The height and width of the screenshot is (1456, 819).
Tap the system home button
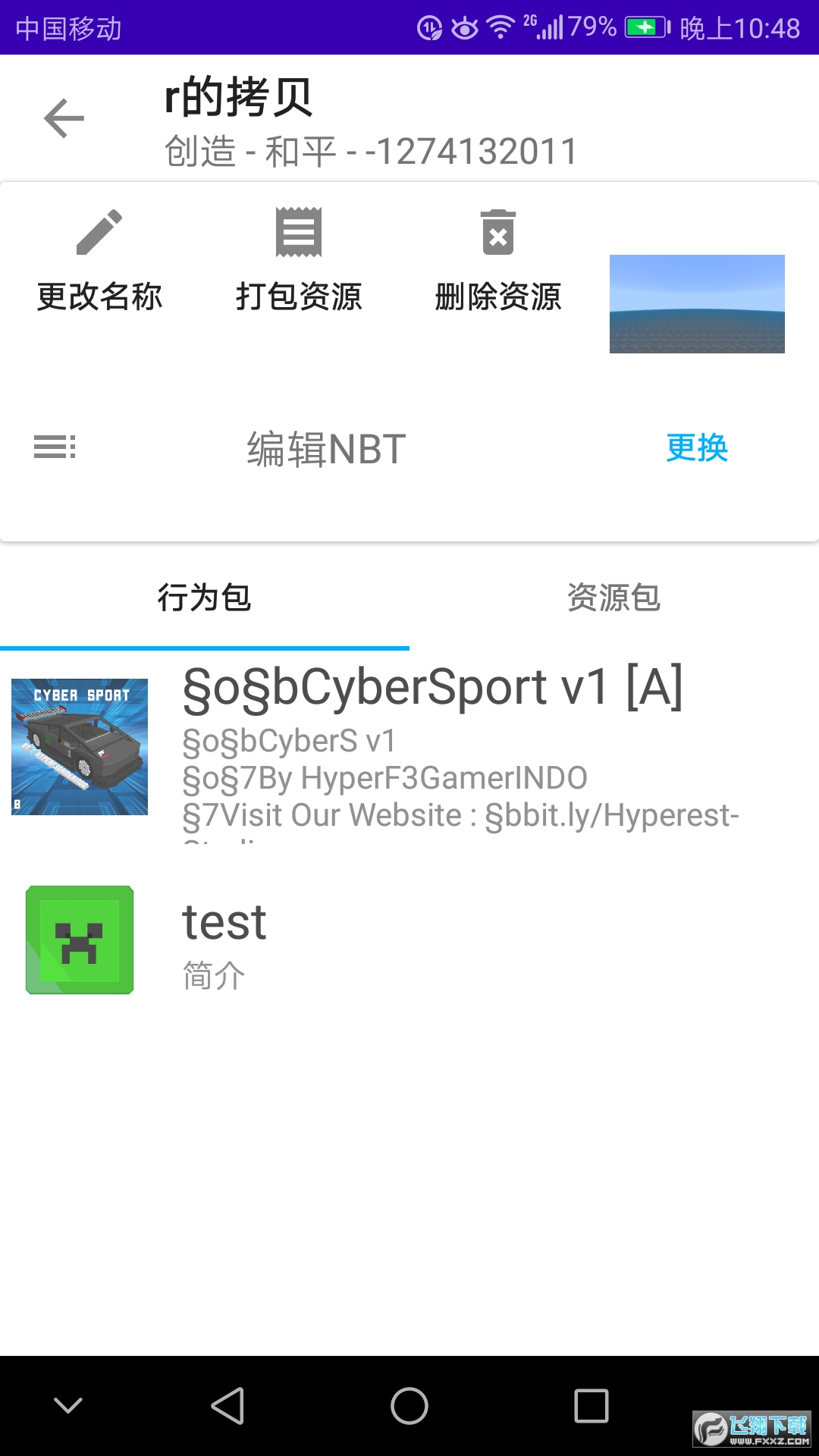[409, 1406]
